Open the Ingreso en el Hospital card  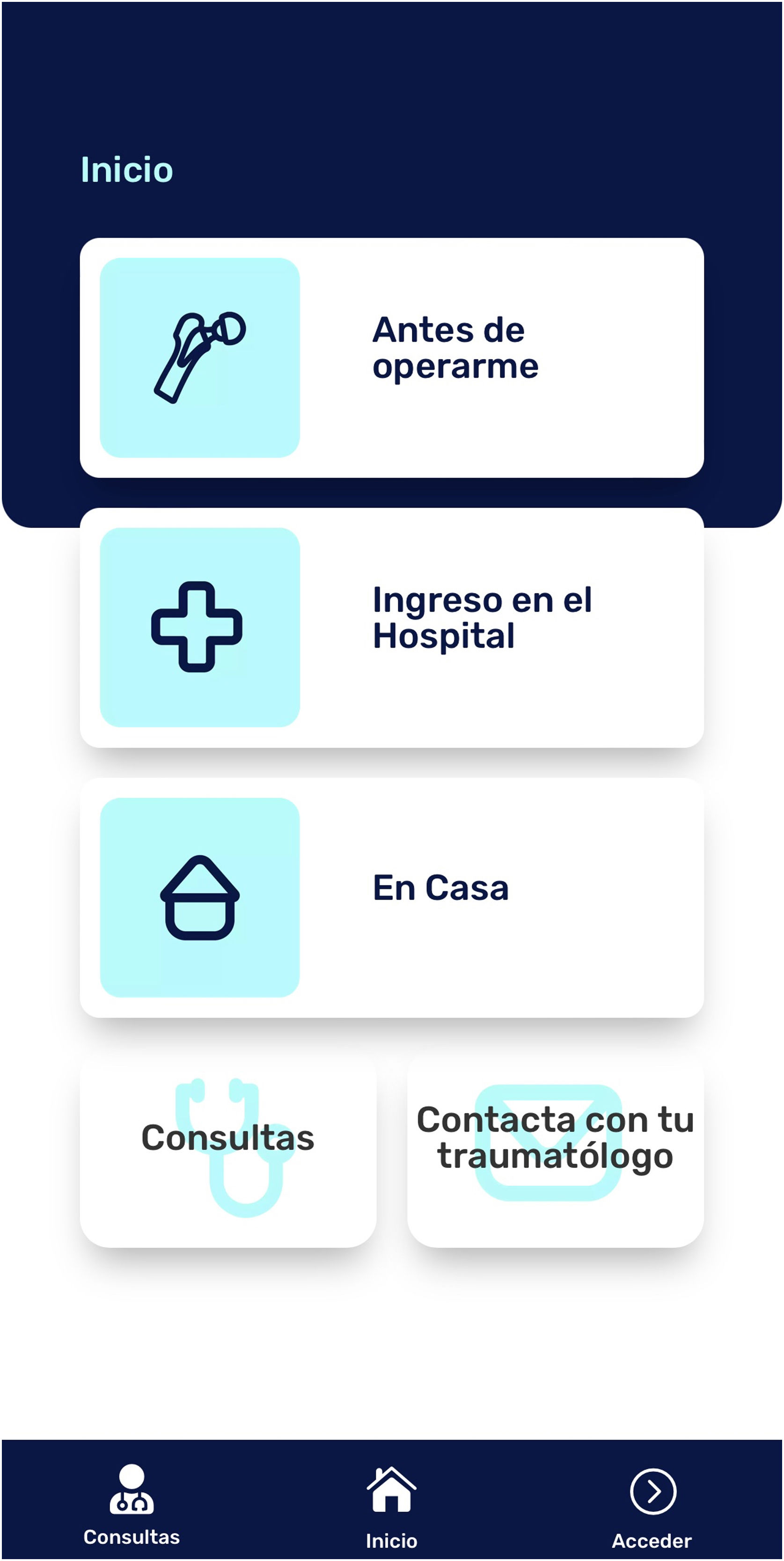coord(391,627)
